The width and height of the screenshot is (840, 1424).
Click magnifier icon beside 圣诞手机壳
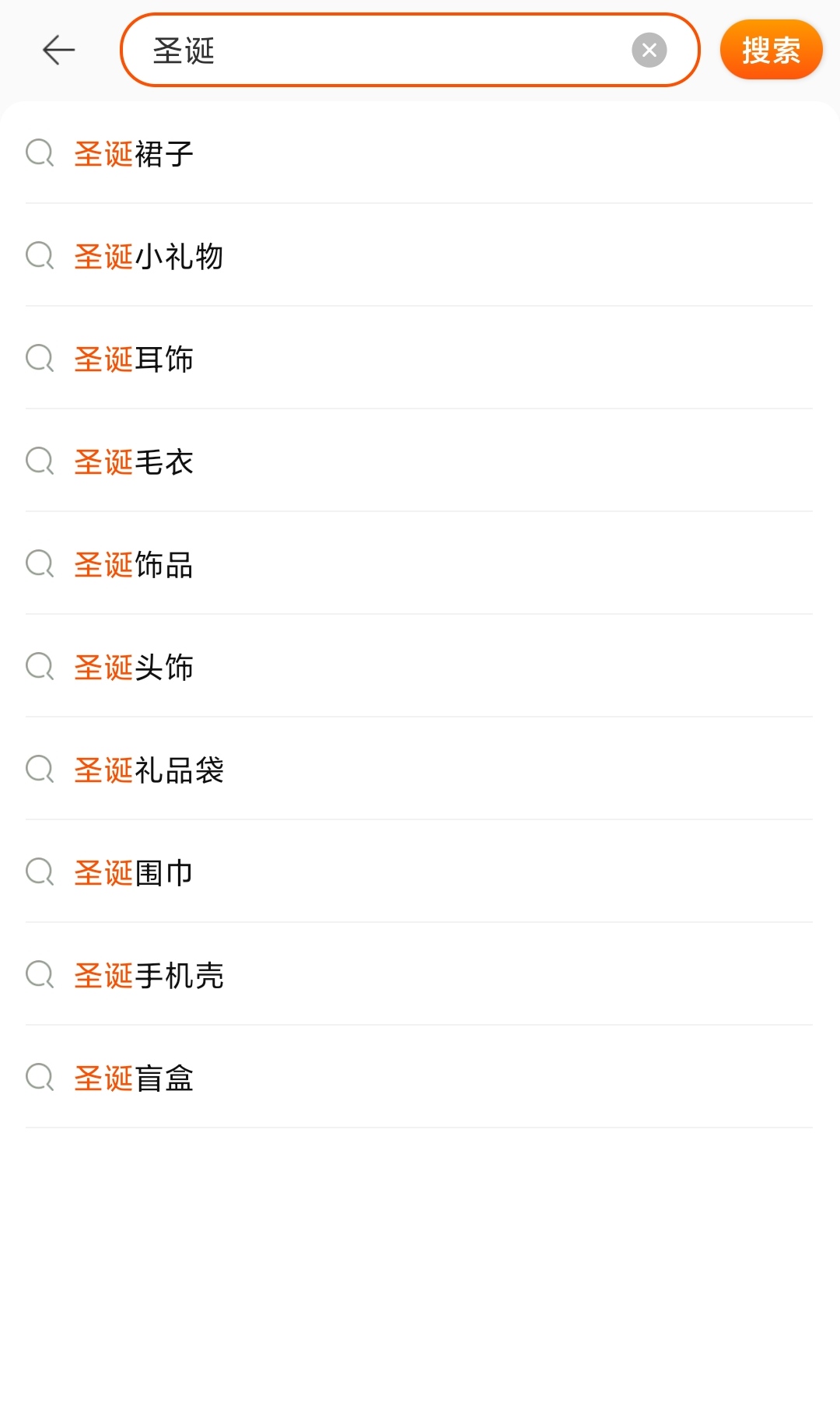[40, 975]
